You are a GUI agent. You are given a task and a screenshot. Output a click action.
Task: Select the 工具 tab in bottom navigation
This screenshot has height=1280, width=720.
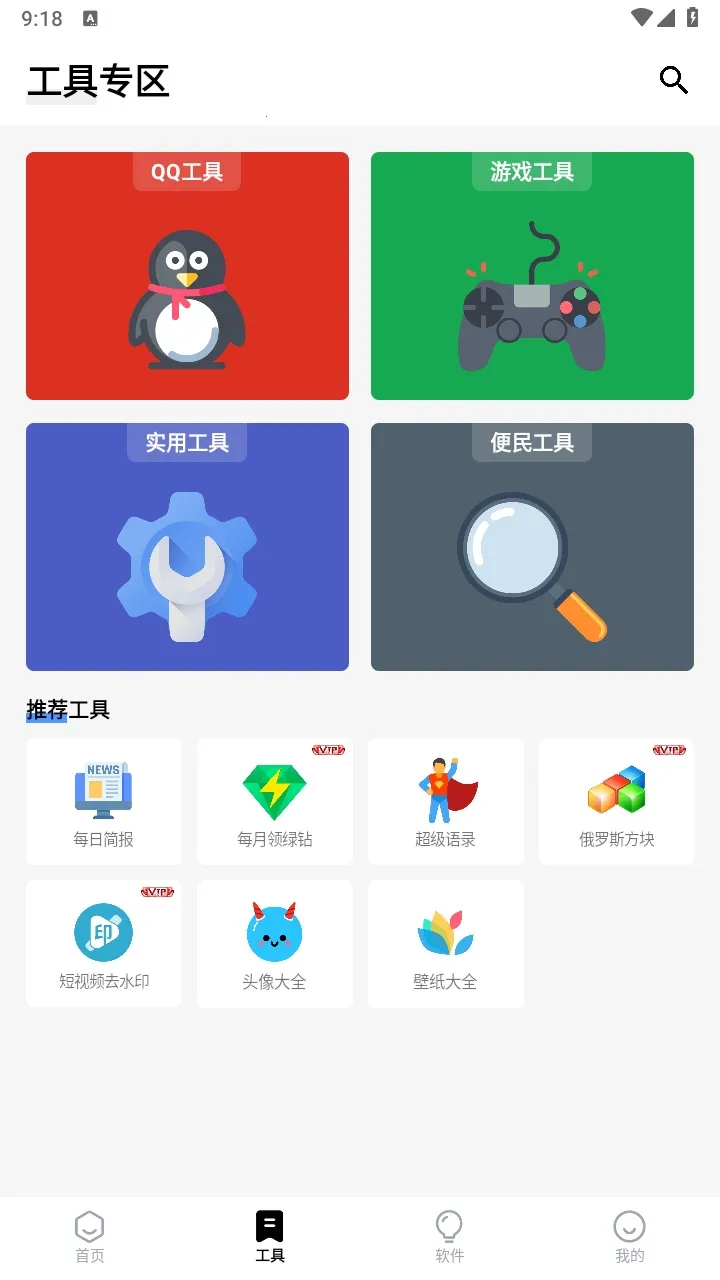(269, 1234)
